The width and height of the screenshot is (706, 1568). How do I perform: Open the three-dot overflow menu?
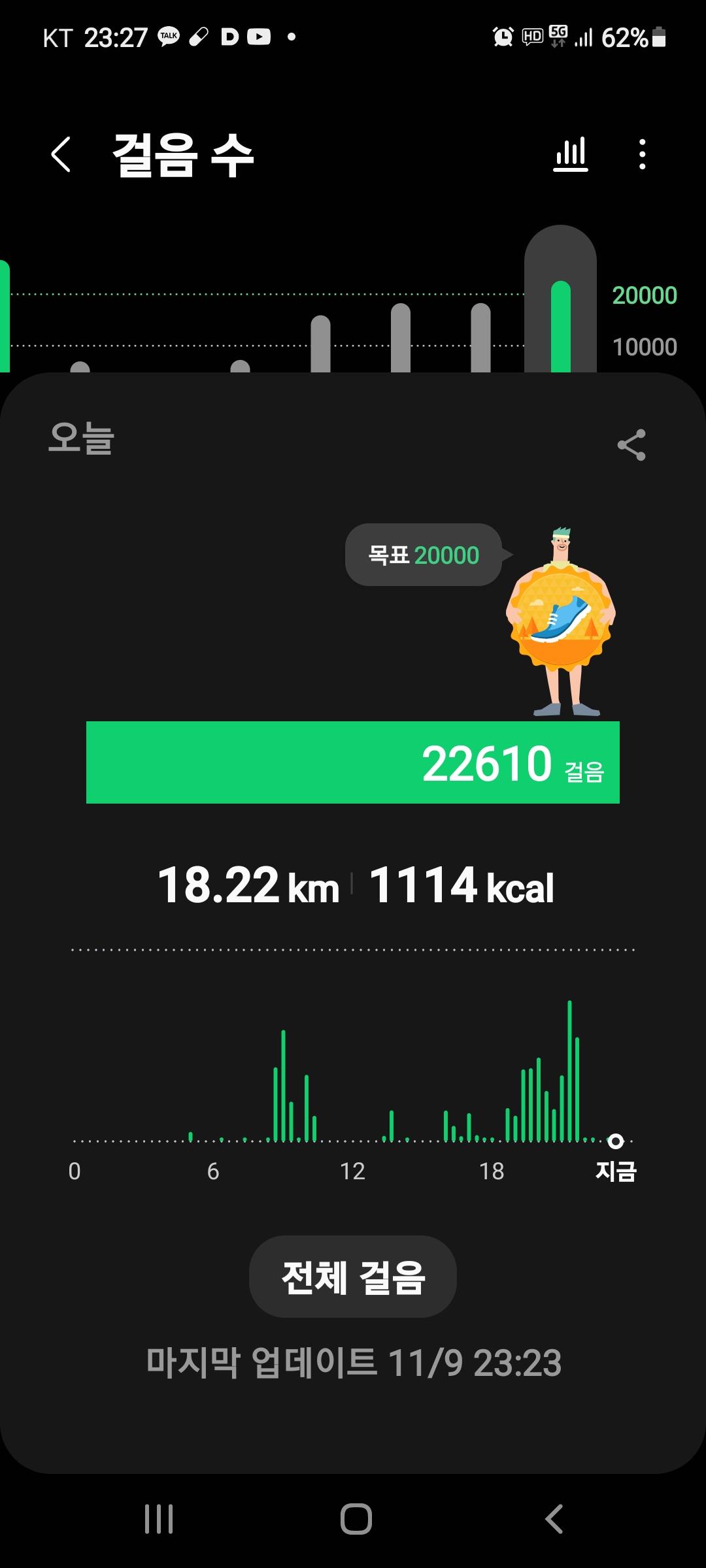click(x=643, y=155)
